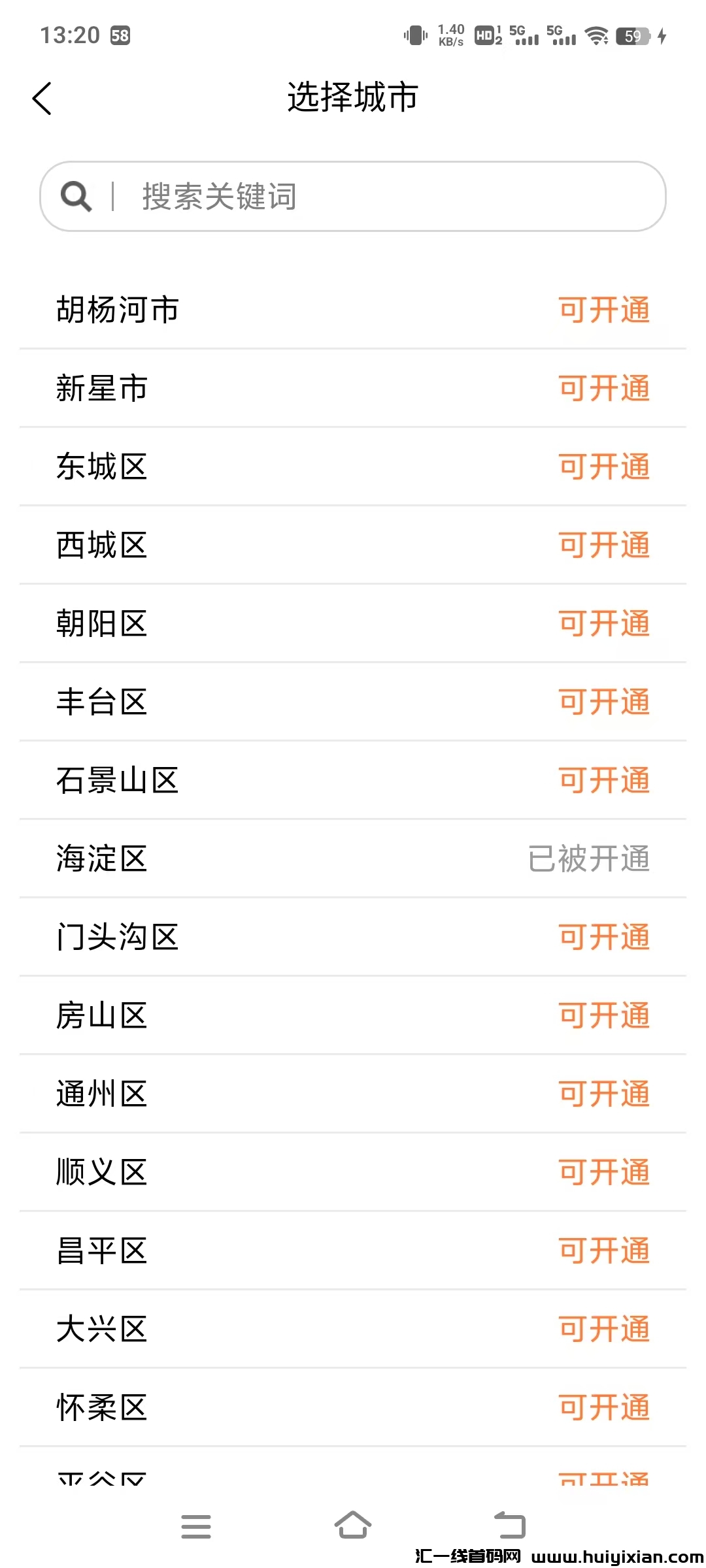This screenshot has height=1568, width=706.
Task: Select 胡杨河市 from the city list
Action: 353,310
